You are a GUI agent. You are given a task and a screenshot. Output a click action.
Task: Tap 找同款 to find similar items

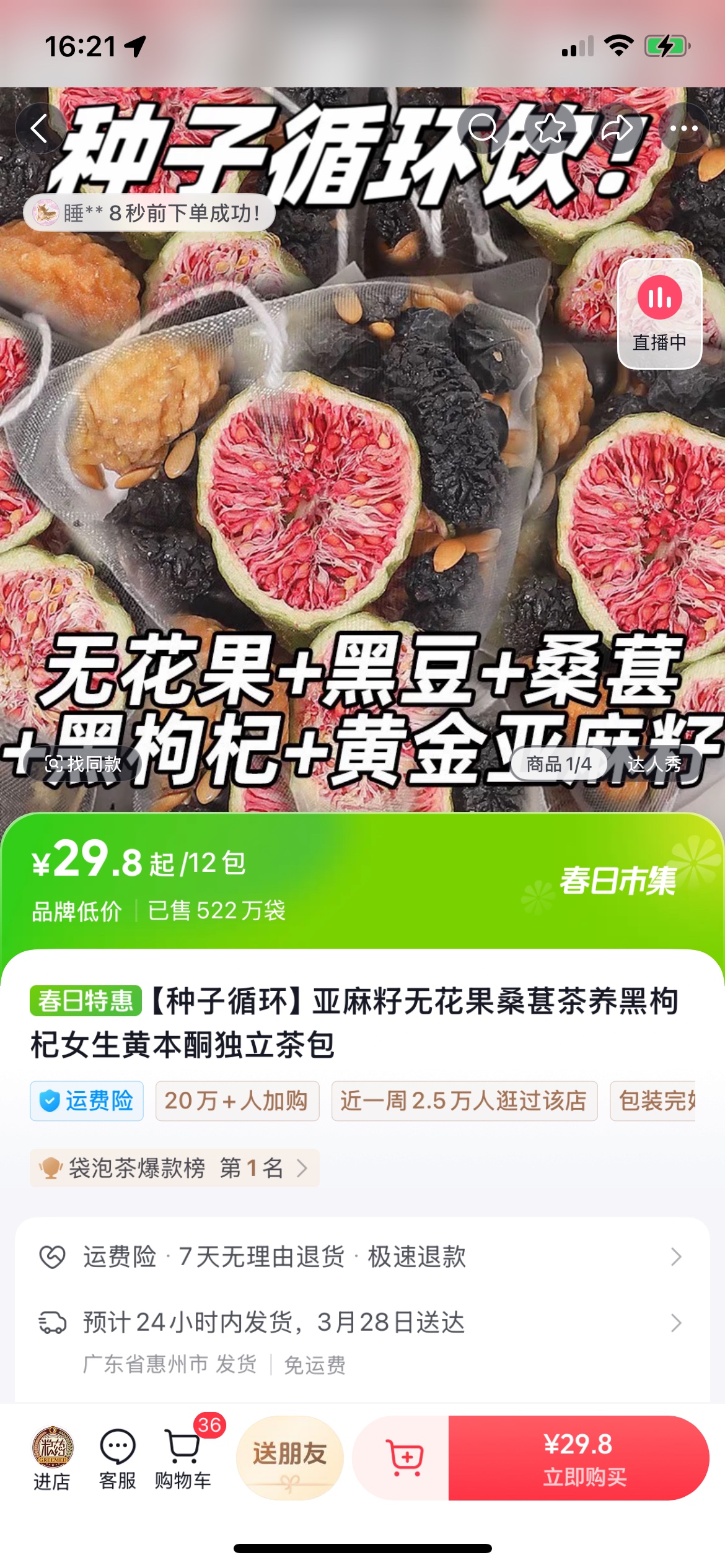pos(84,764)
